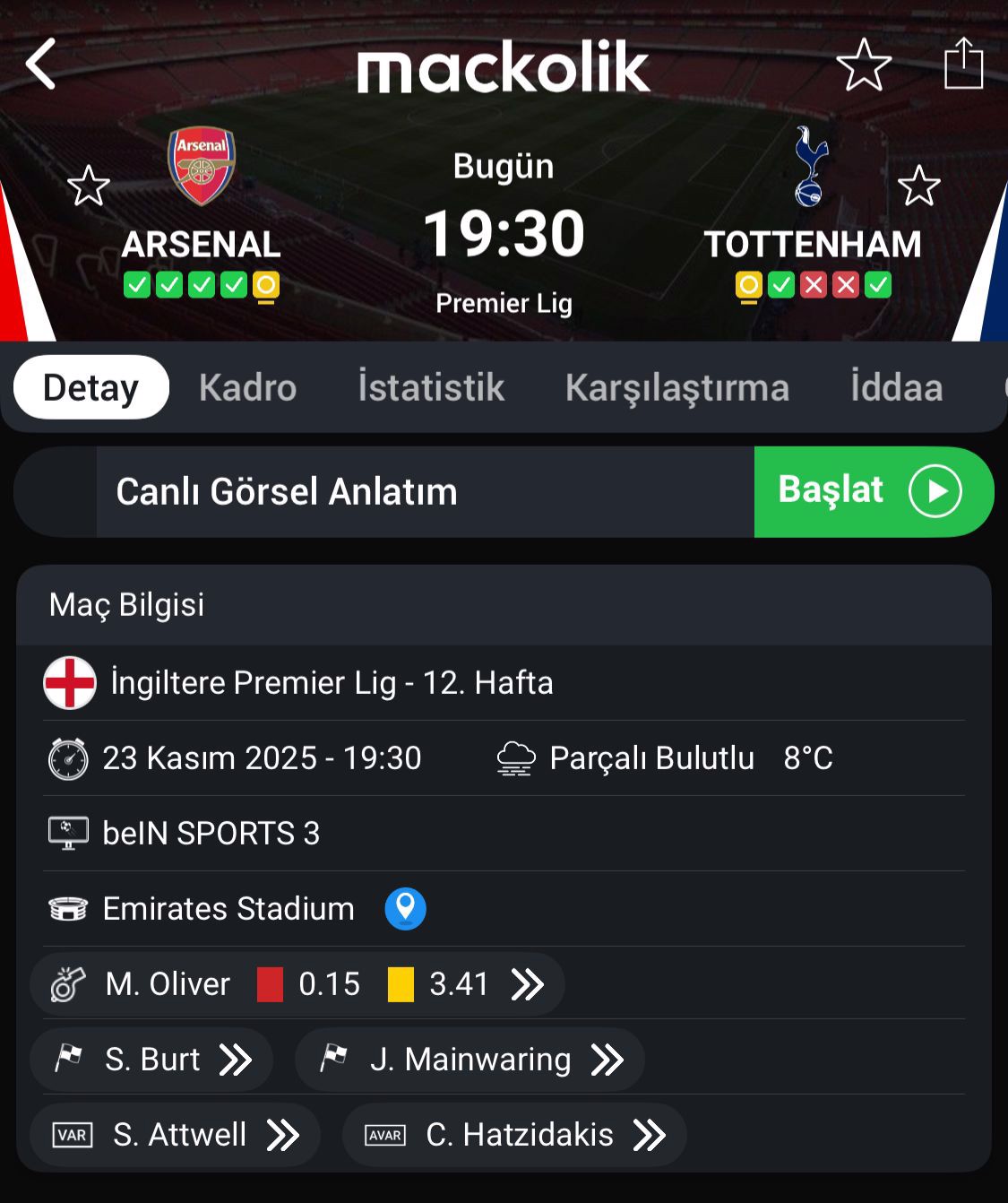Share this match
Screen dimensions: 1008x1203
coord(964,64)
